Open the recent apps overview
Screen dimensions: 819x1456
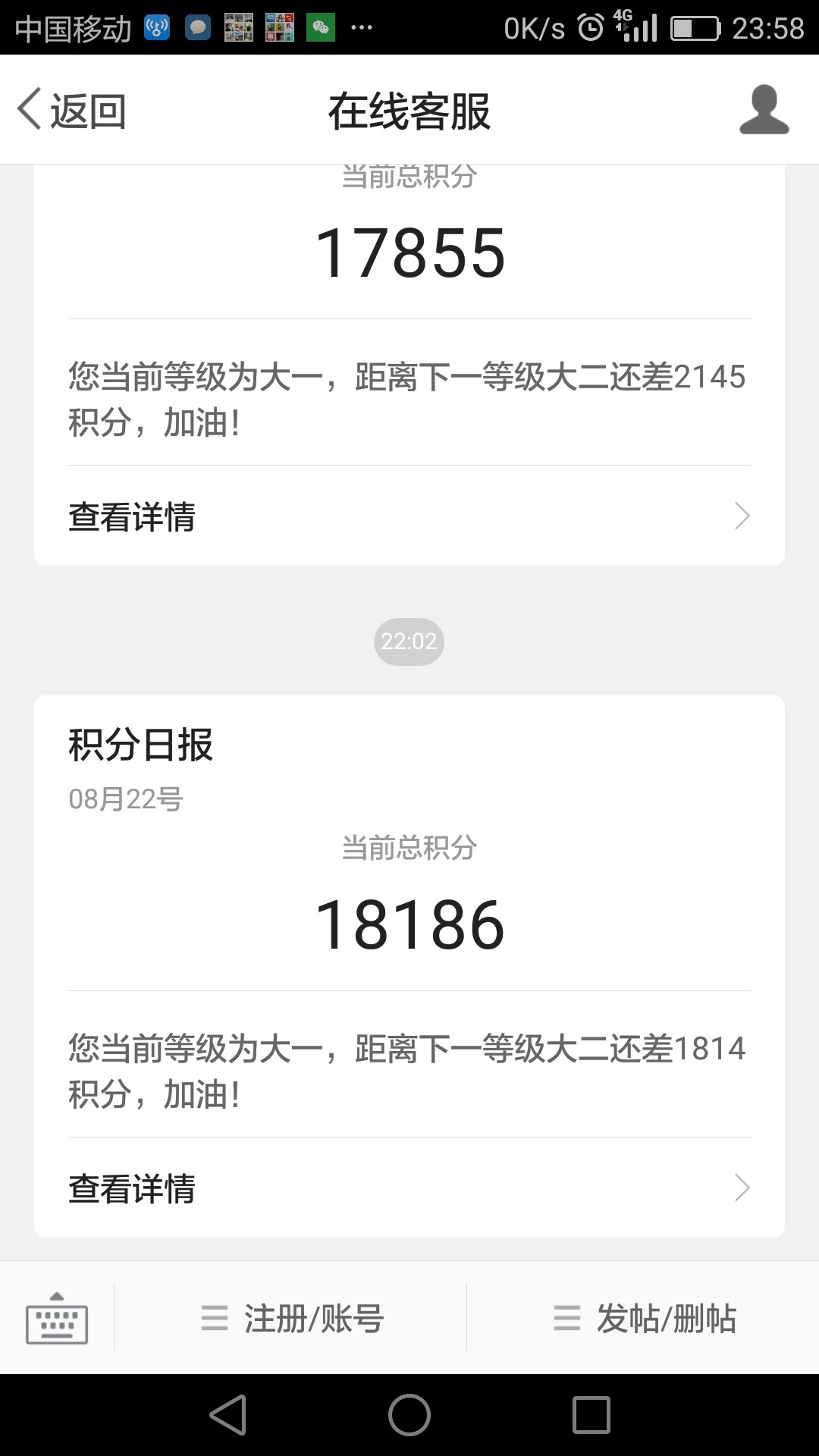click(x=591, y=1415)
